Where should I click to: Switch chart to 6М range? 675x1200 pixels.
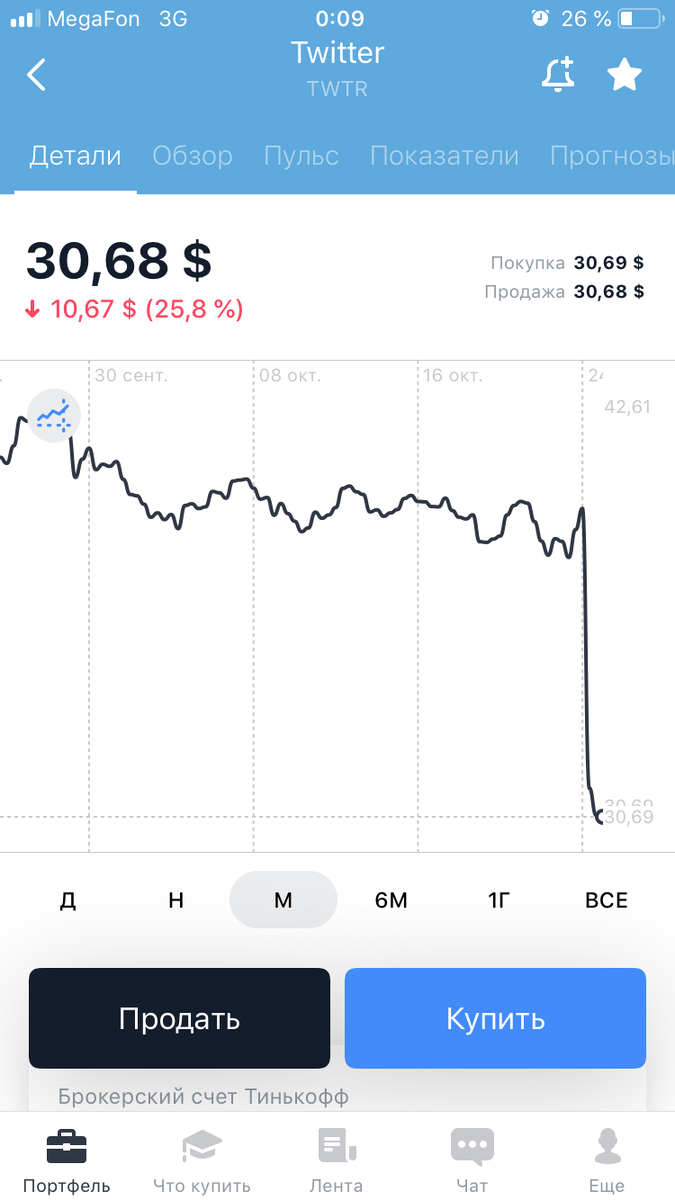pyautogui.click(x=391, y=900)
